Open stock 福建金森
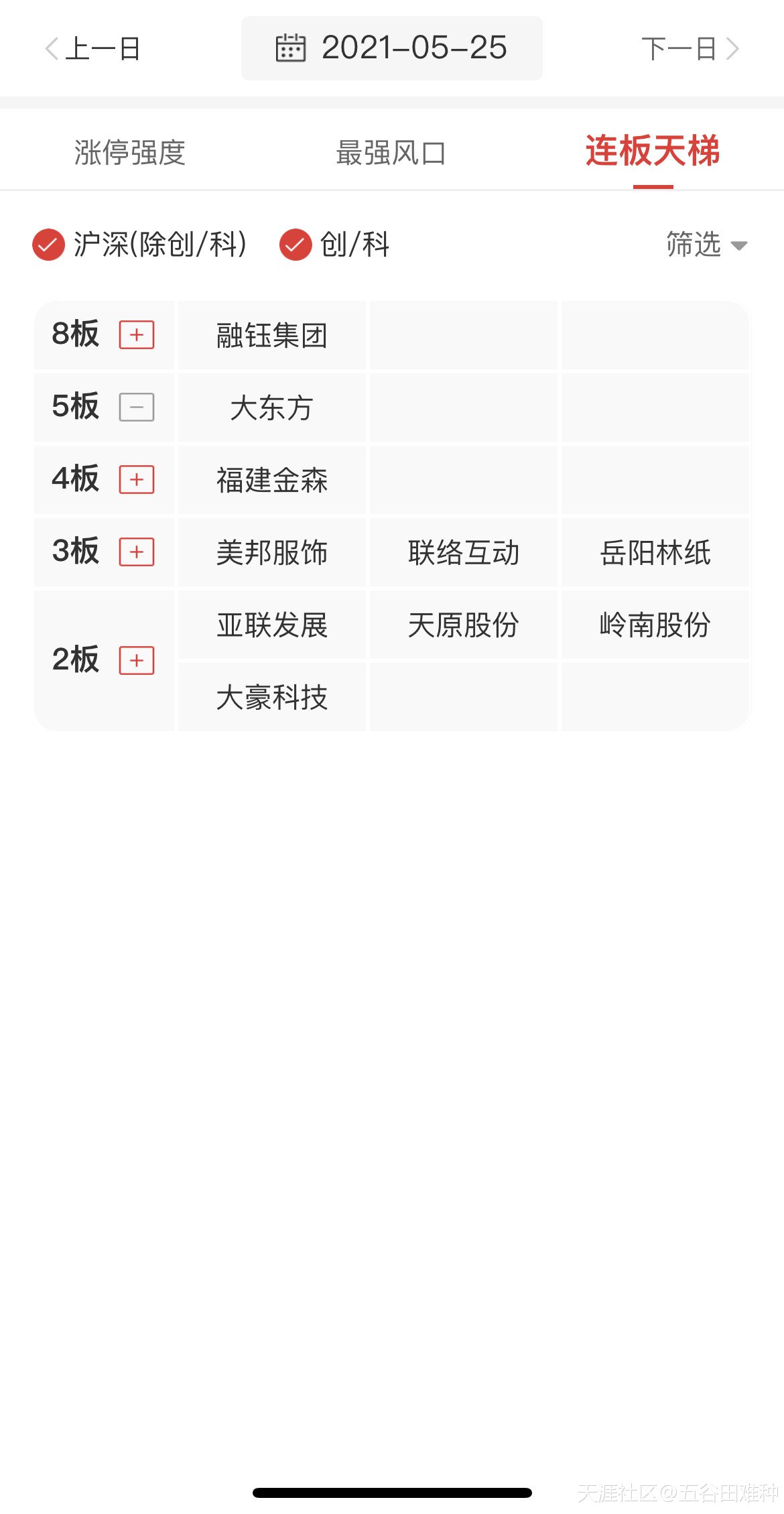The height and width of the screenshot is (1514, 784). (x=272, y=480)
